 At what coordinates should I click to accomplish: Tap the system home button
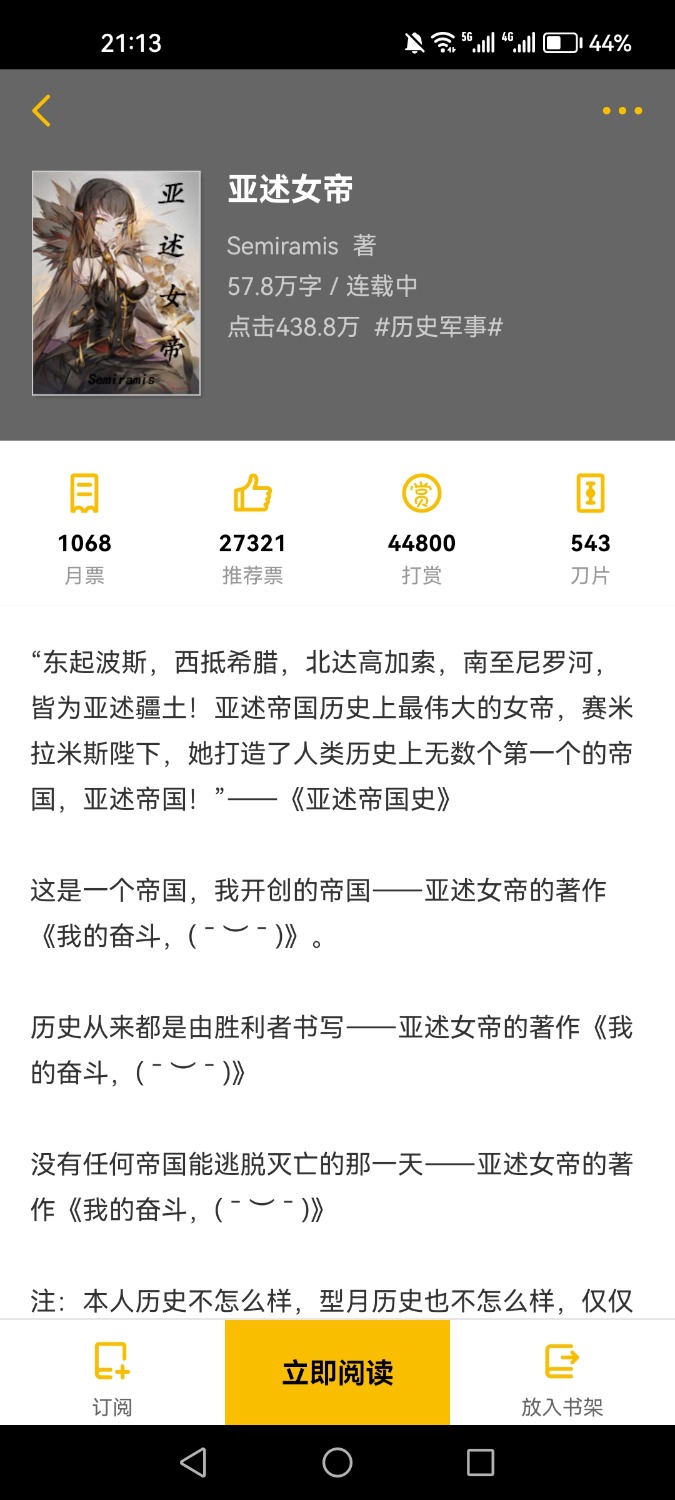click(337, 1462)
